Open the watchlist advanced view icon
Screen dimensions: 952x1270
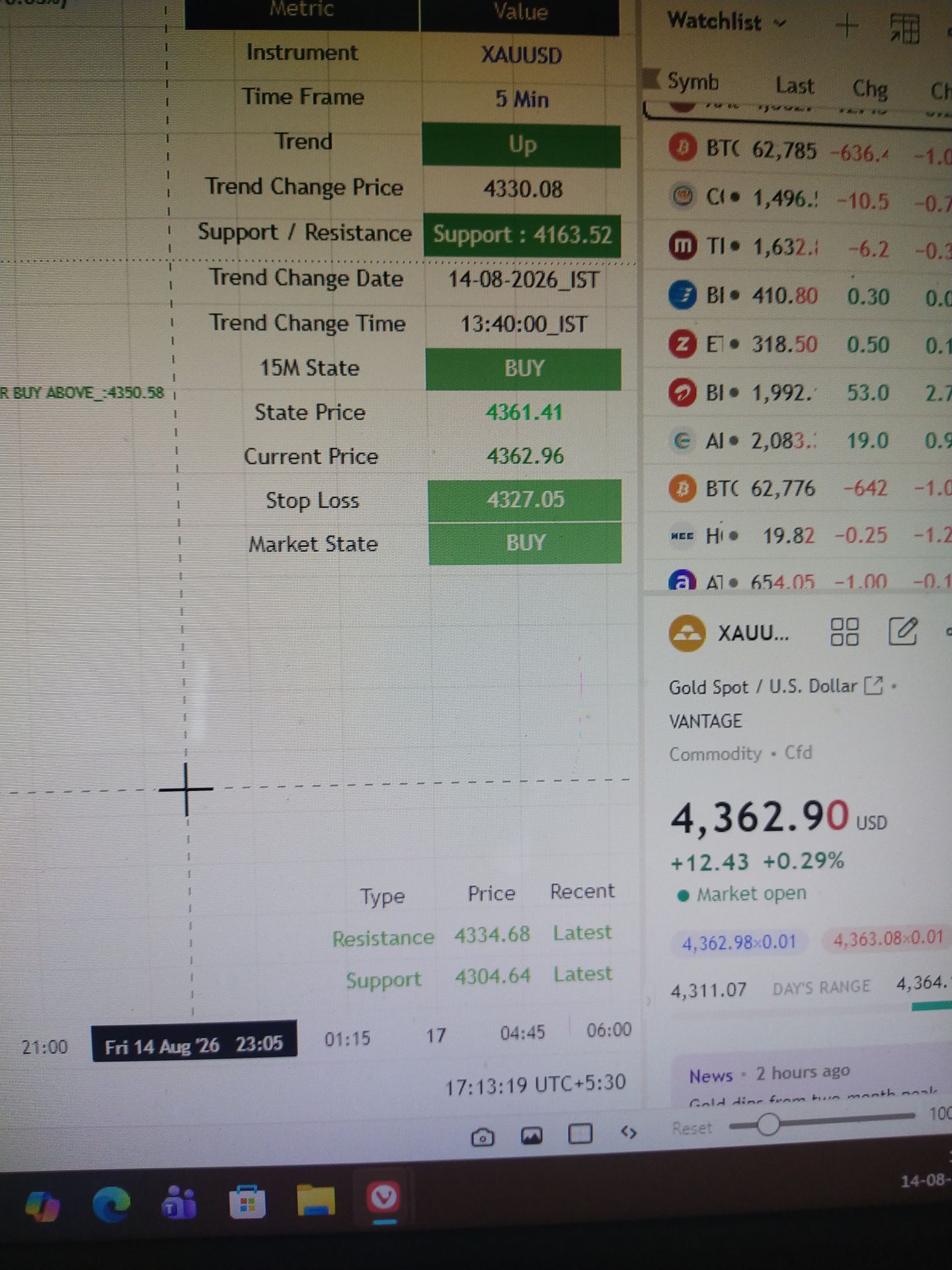tap(904, 29)
